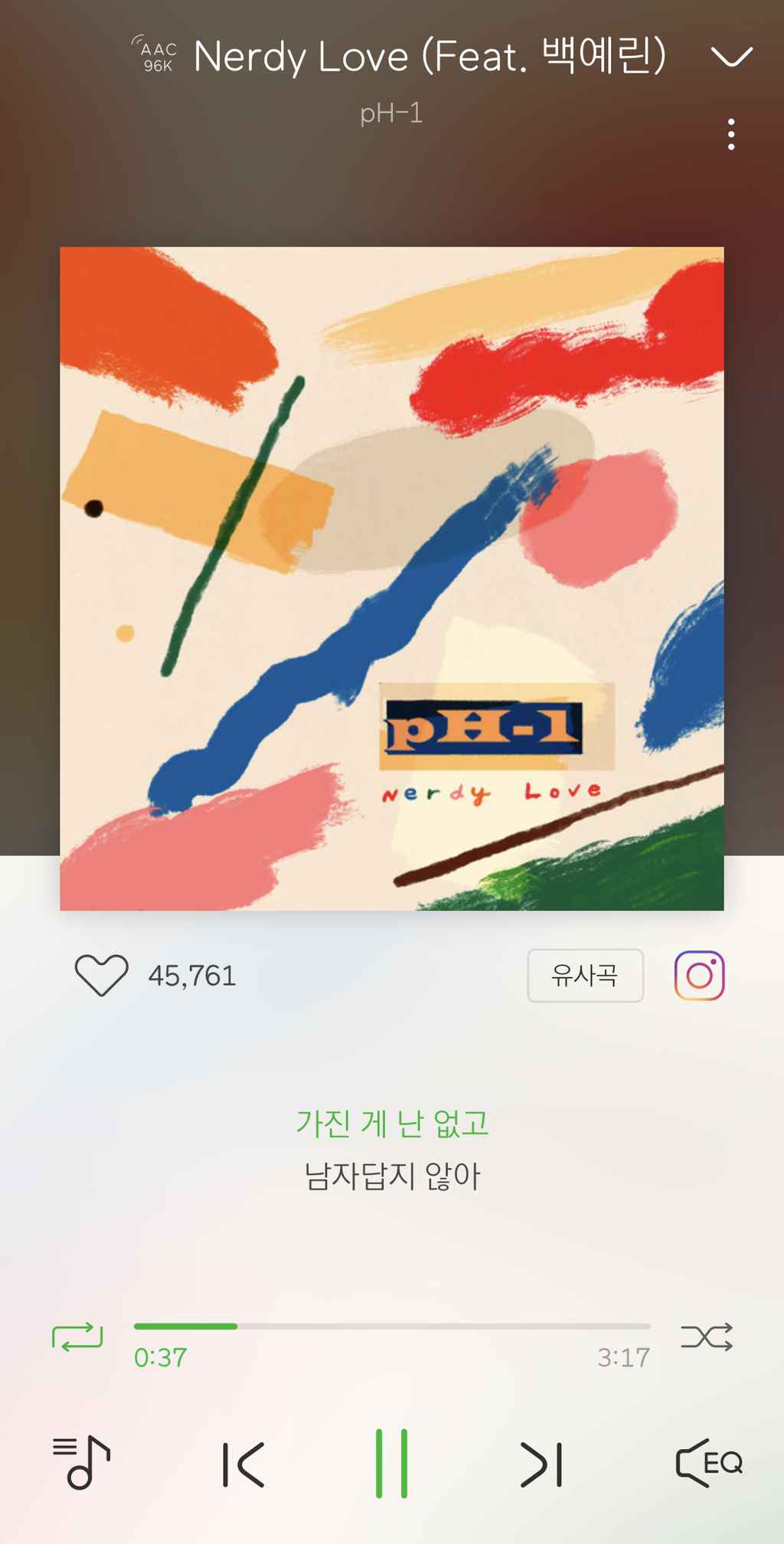
Task: Toggle shuffle playback
Action: pos(707,1336)
